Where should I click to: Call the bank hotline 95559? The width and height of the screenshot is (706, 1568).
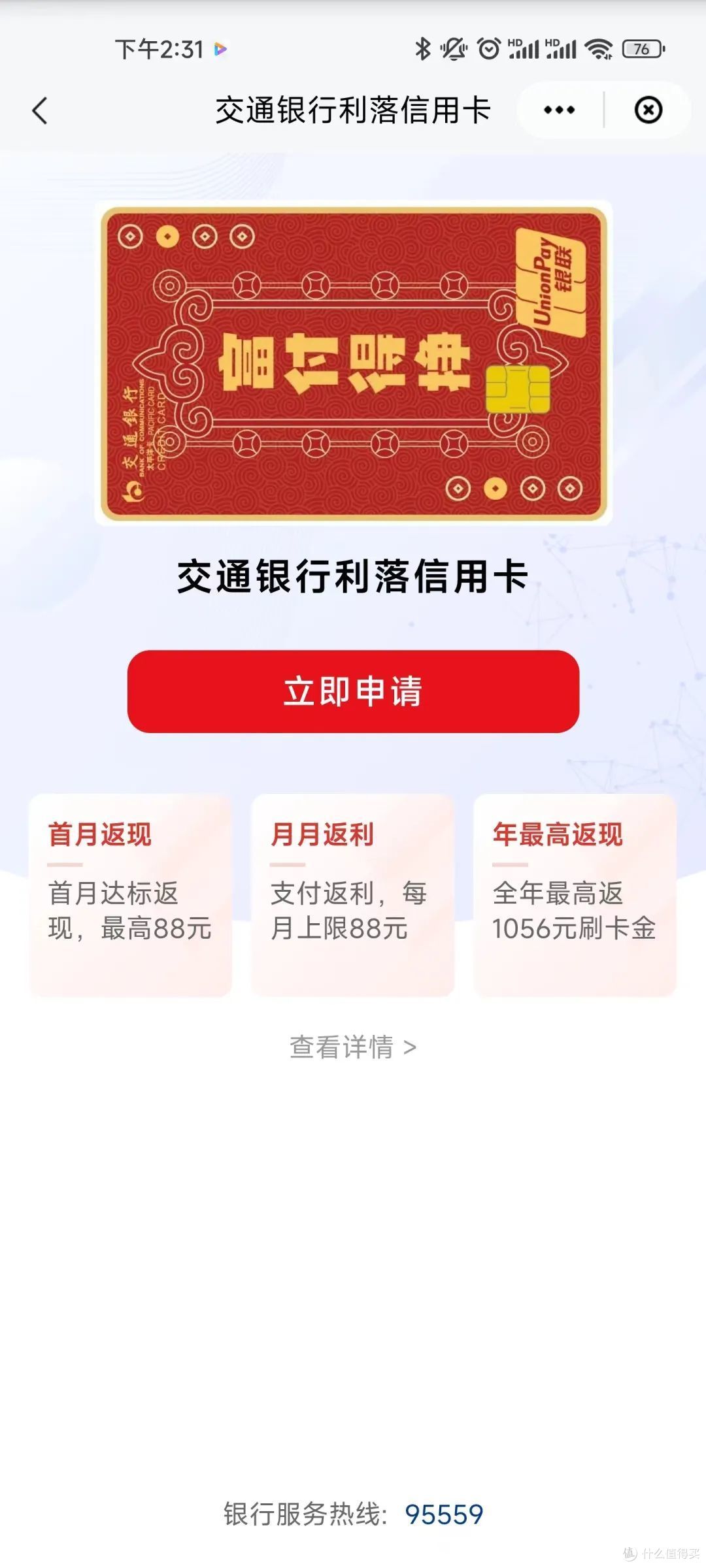(444, 1514)
